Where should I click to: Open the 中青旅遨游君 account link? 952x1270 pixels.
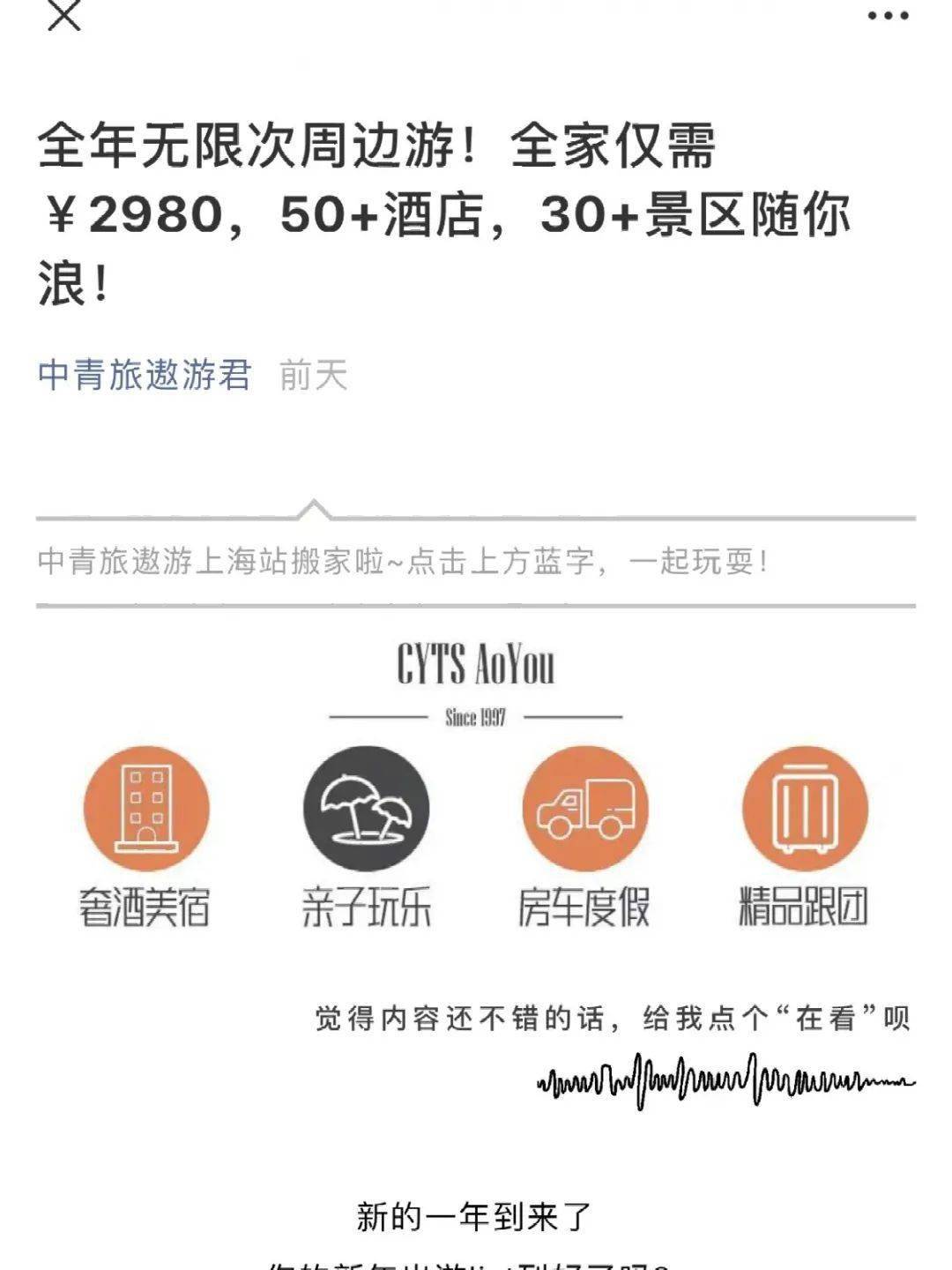[145, 375]
